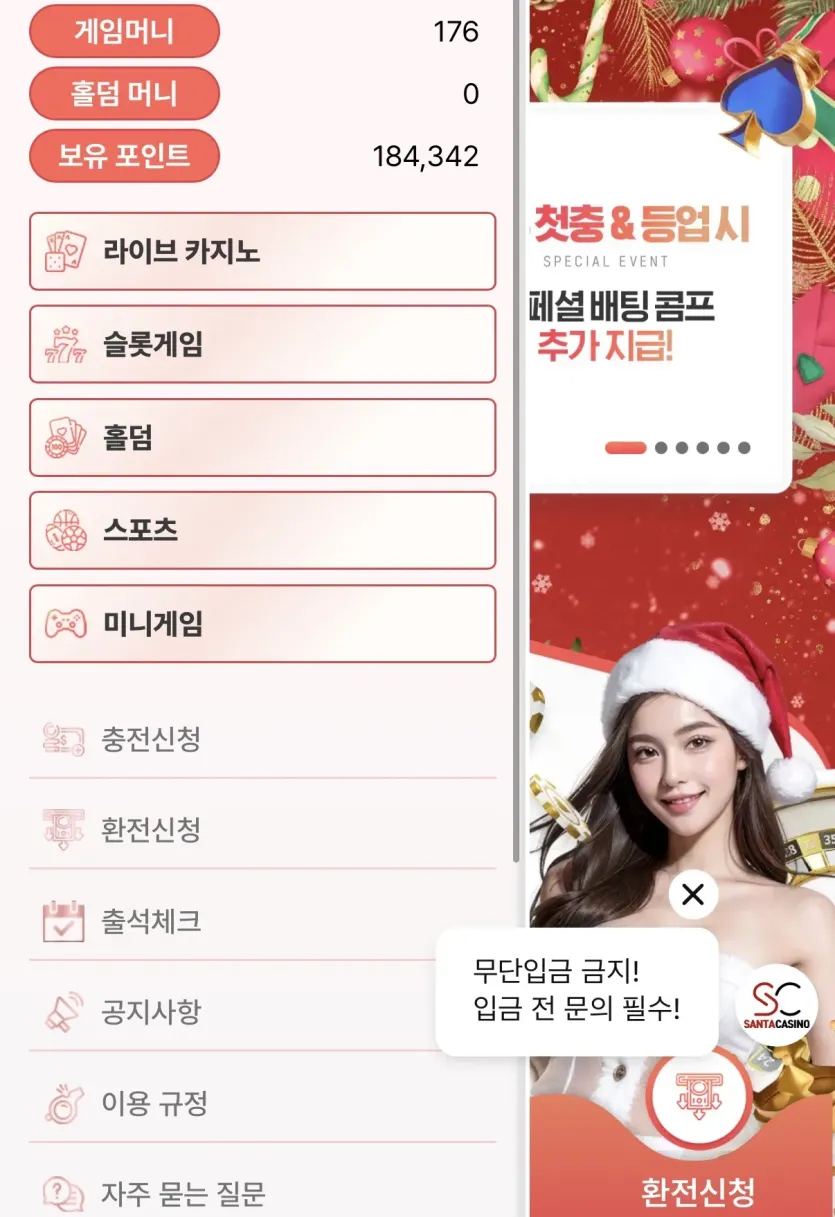835x1217 pixels.
Task: Open the 라이브 카지노 menu
Action: 263,251
